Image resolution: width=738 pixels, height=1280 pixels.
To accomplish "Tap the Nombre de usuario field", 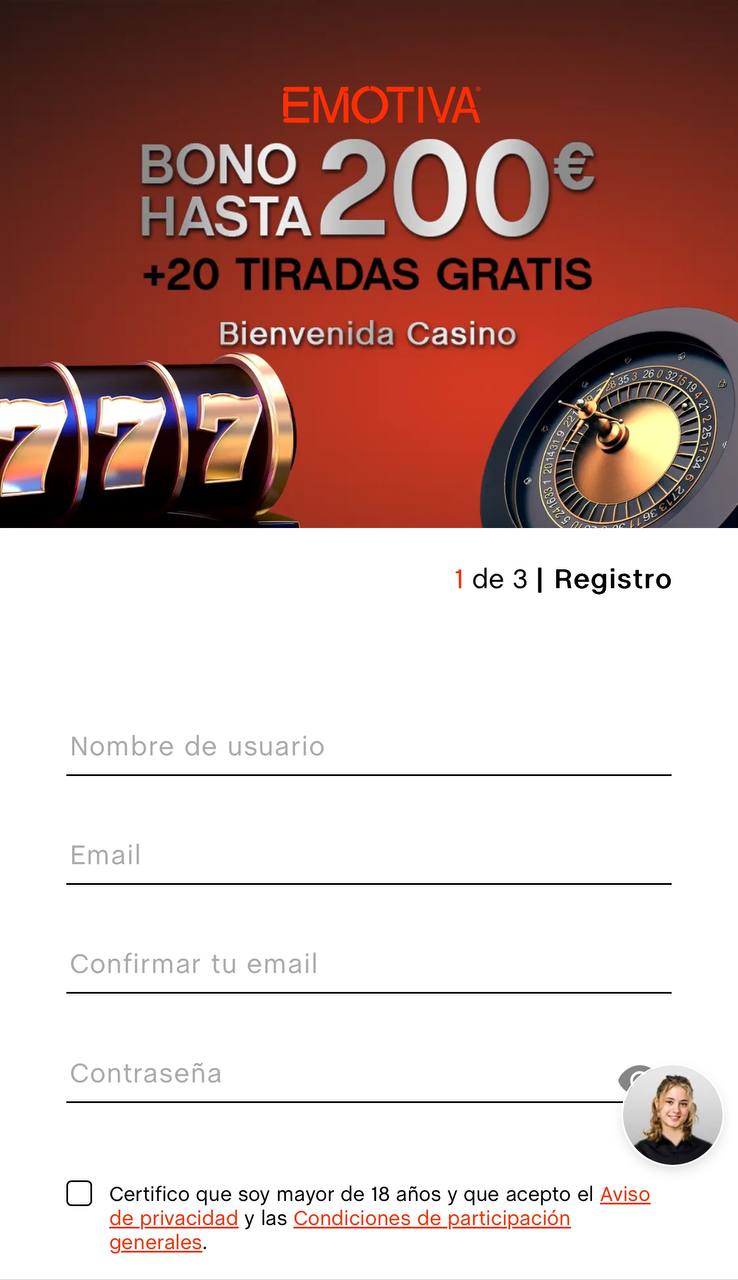I will point(368,747).
